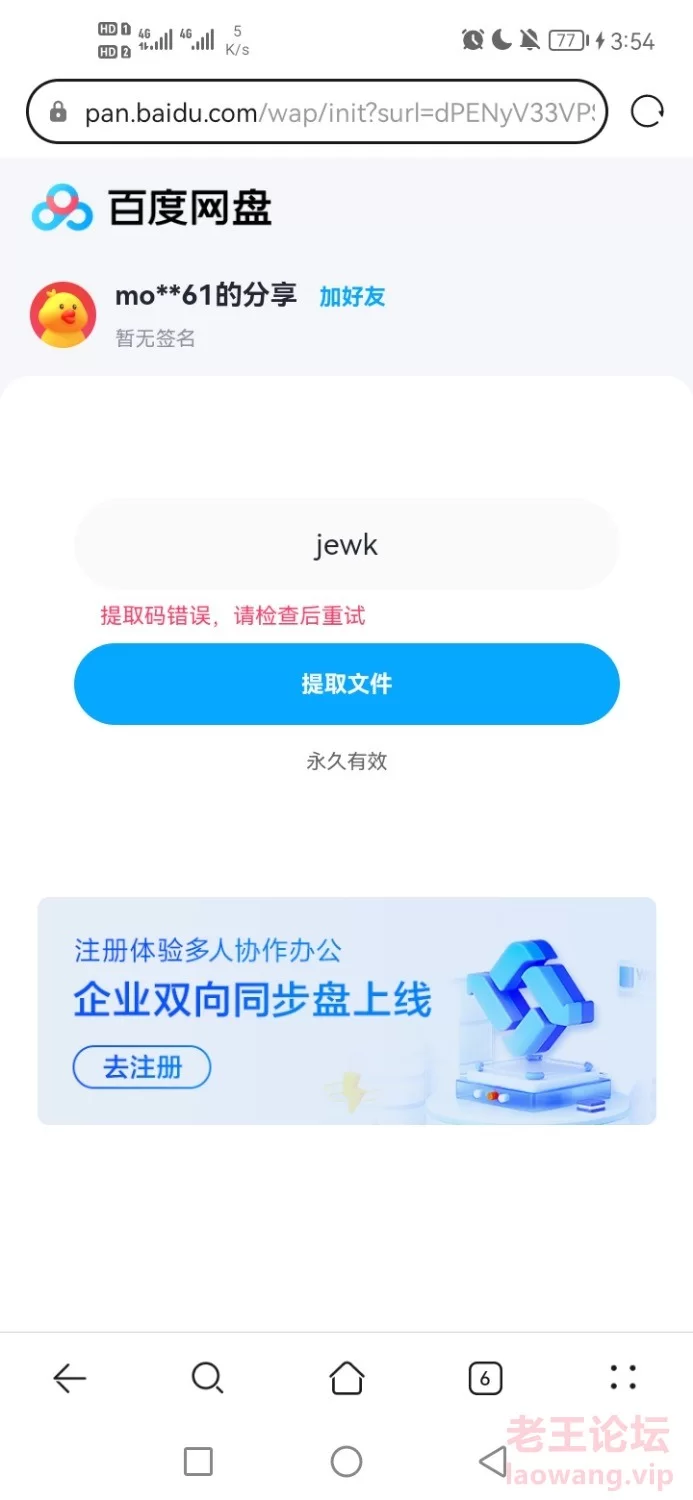The width and height of the screenshot is (693, 1500).
Task: Go to the browser home page
Action: pyautogui.click(x=346, y=1379)
